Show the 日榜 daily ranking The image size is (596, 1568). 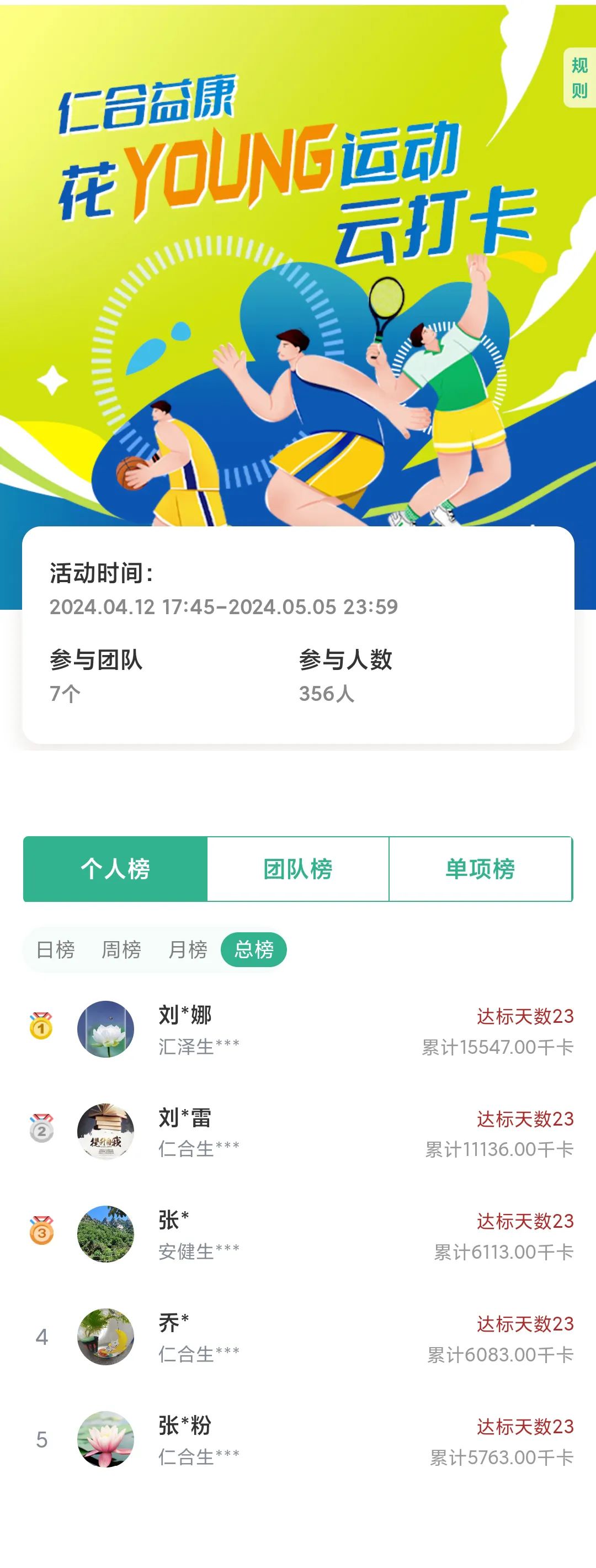pyautogui.click(x=55, y=949)
